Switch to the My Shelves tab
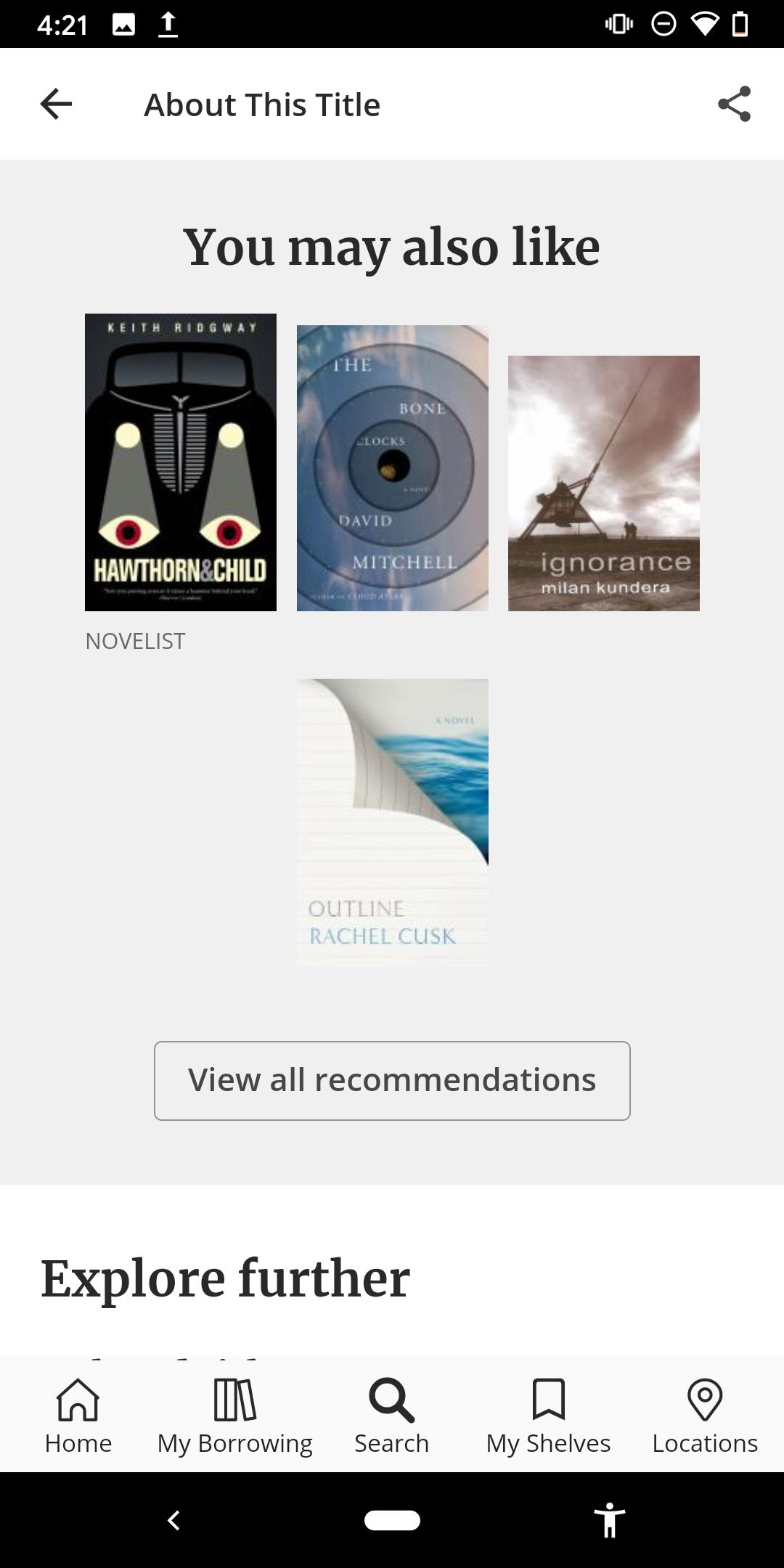Viewport: 784px width, 1568px height. [548, 1416]
